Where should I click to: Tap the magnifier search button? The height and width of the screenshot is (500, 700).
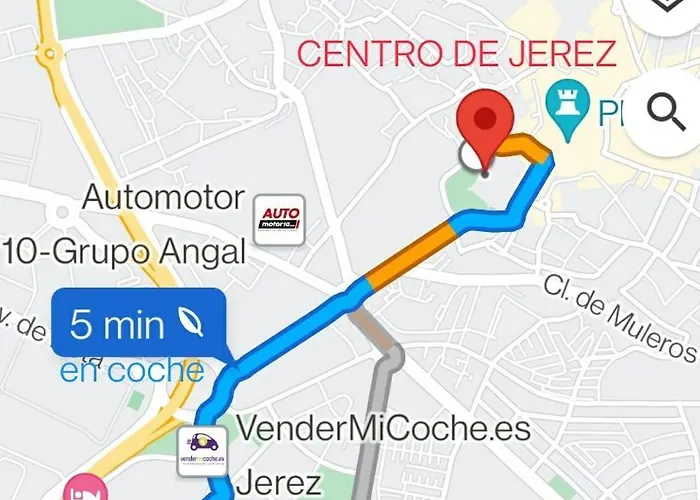point(665,110)
